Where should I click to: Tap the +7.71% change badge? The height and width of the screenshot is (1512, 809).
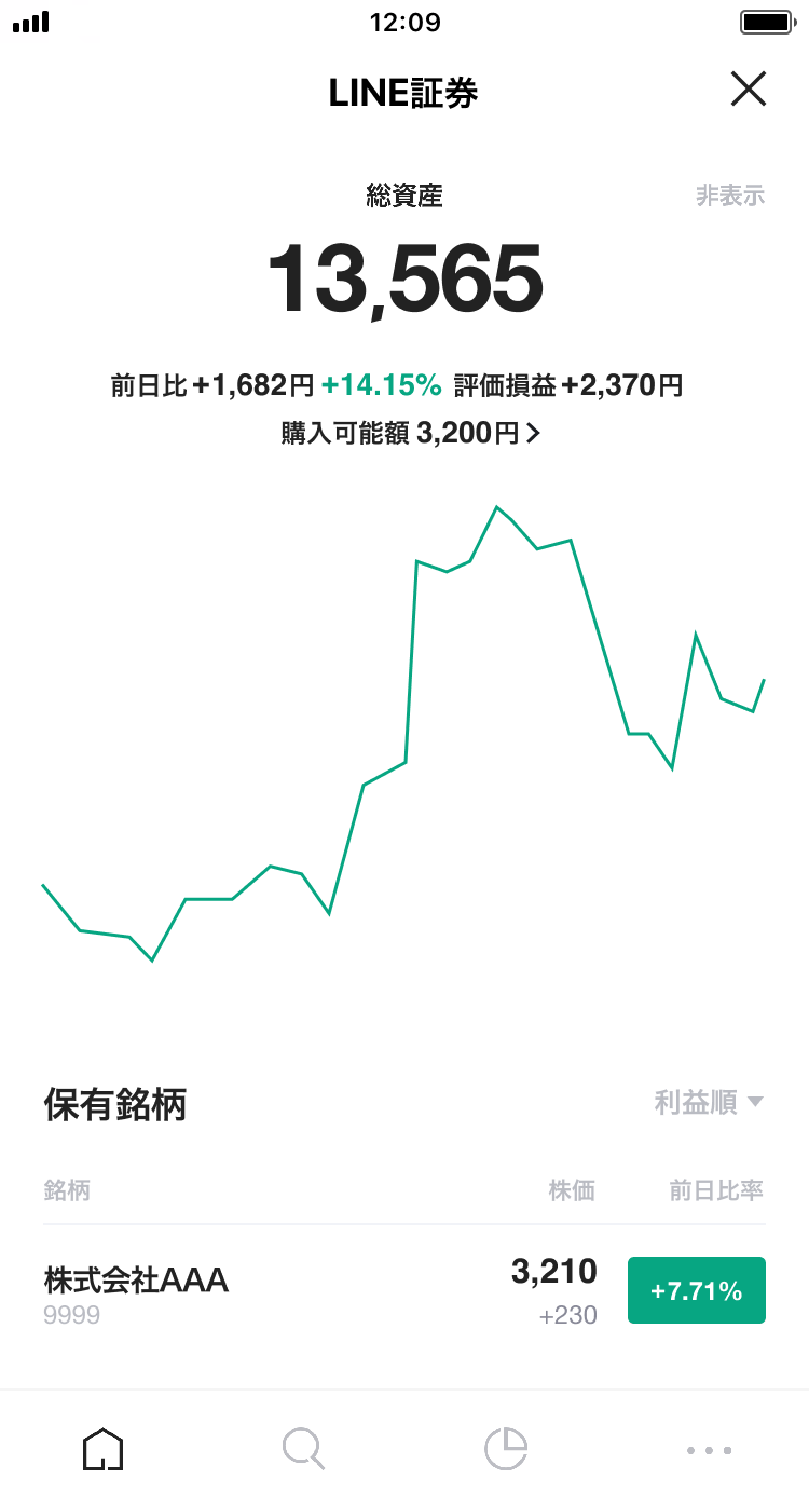point(696,1290)
